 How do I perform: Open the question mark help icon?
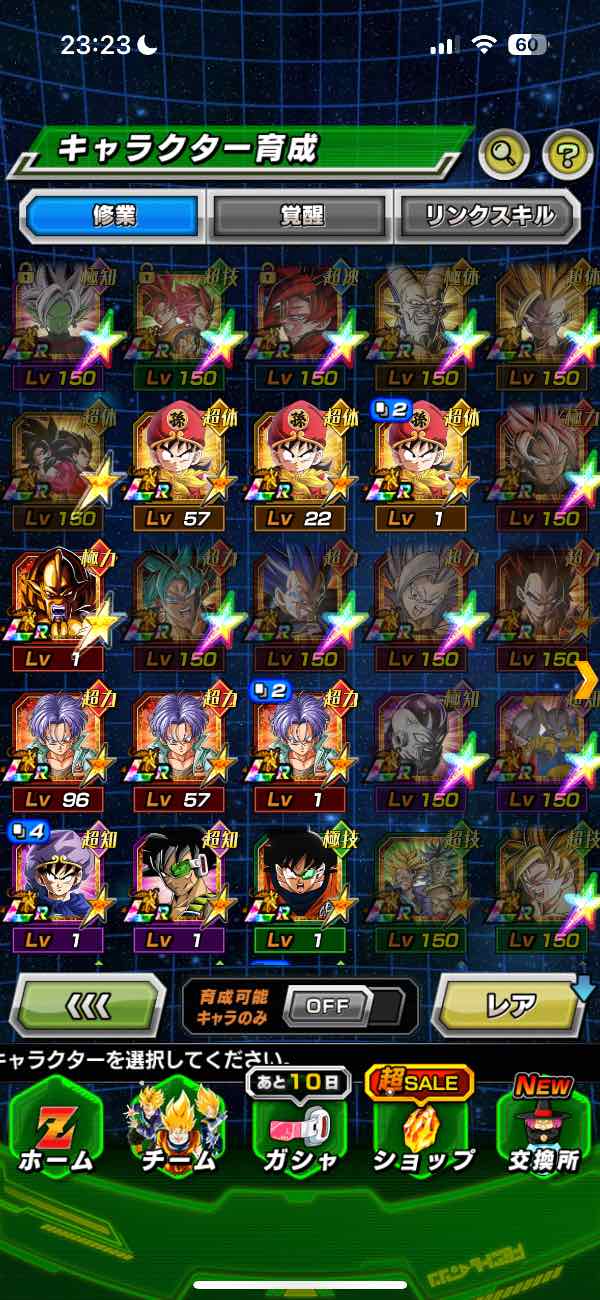pos(567,154)
